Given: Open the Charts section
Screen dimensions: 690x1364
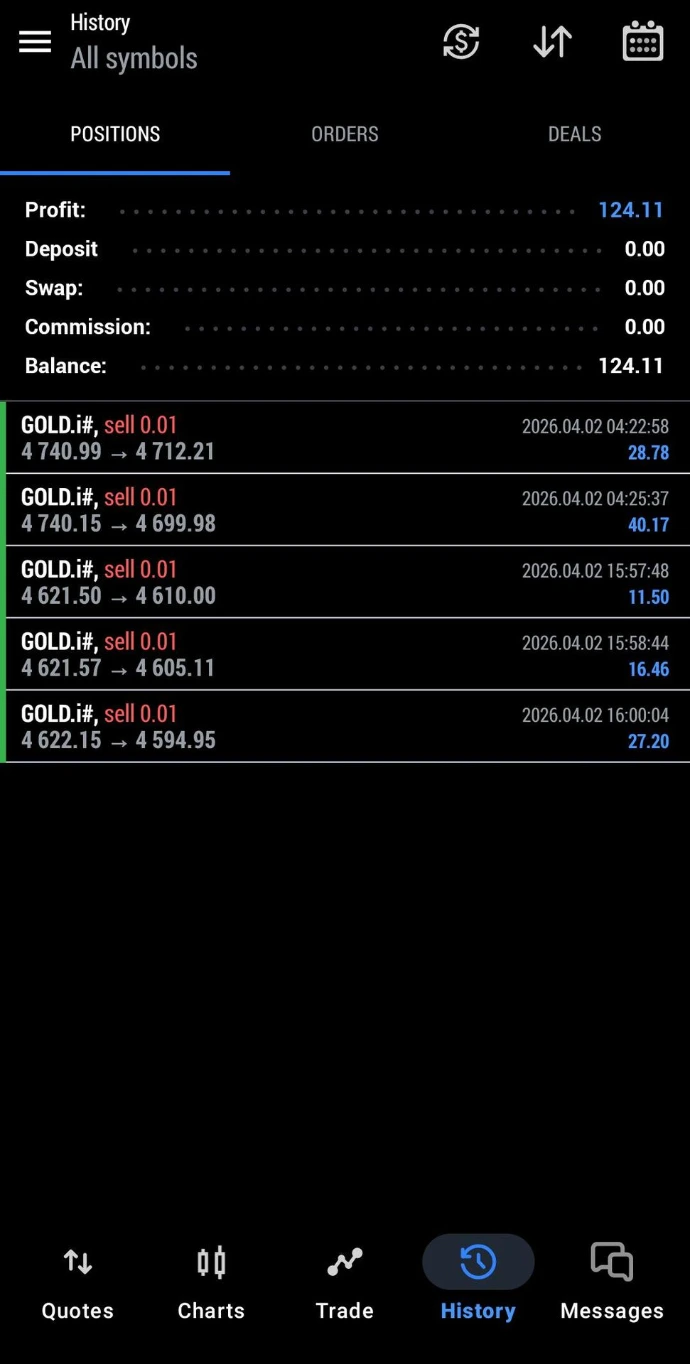Looking at the screenshot, I should coord(211,1284).
